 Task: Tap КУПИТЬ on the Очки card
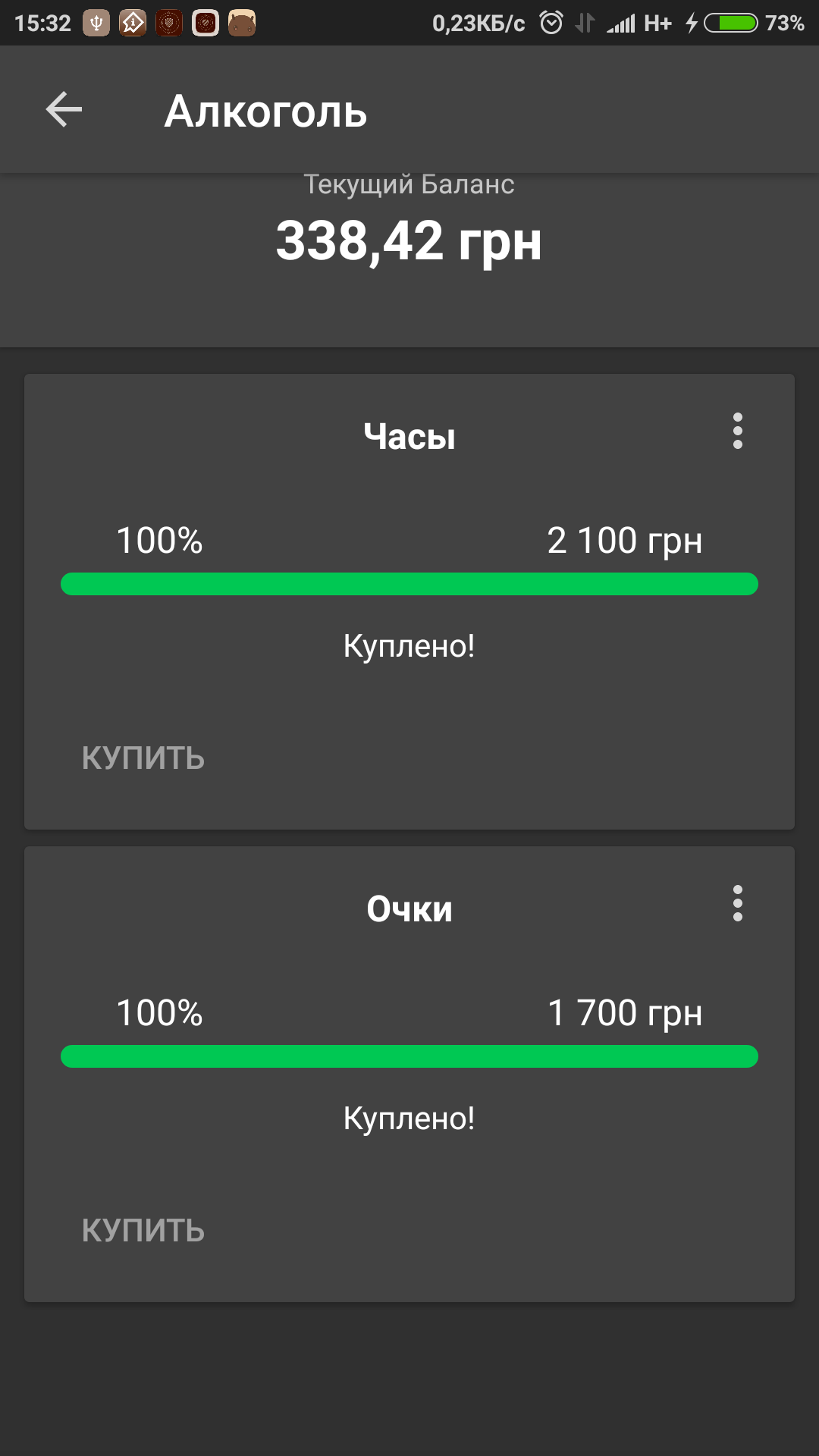coord(143,1231)
